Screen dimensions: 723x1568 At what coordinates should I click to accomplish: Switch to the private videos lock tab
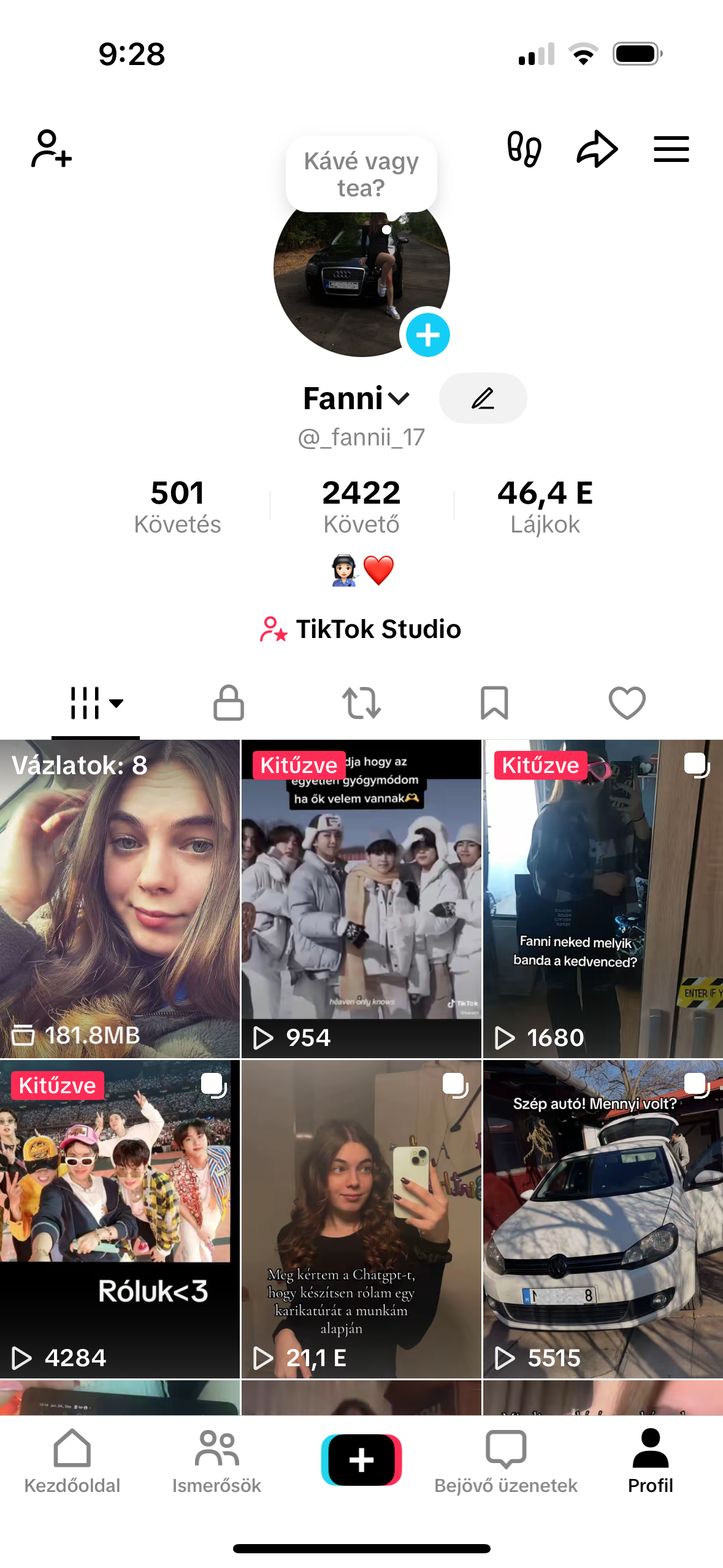229,702
